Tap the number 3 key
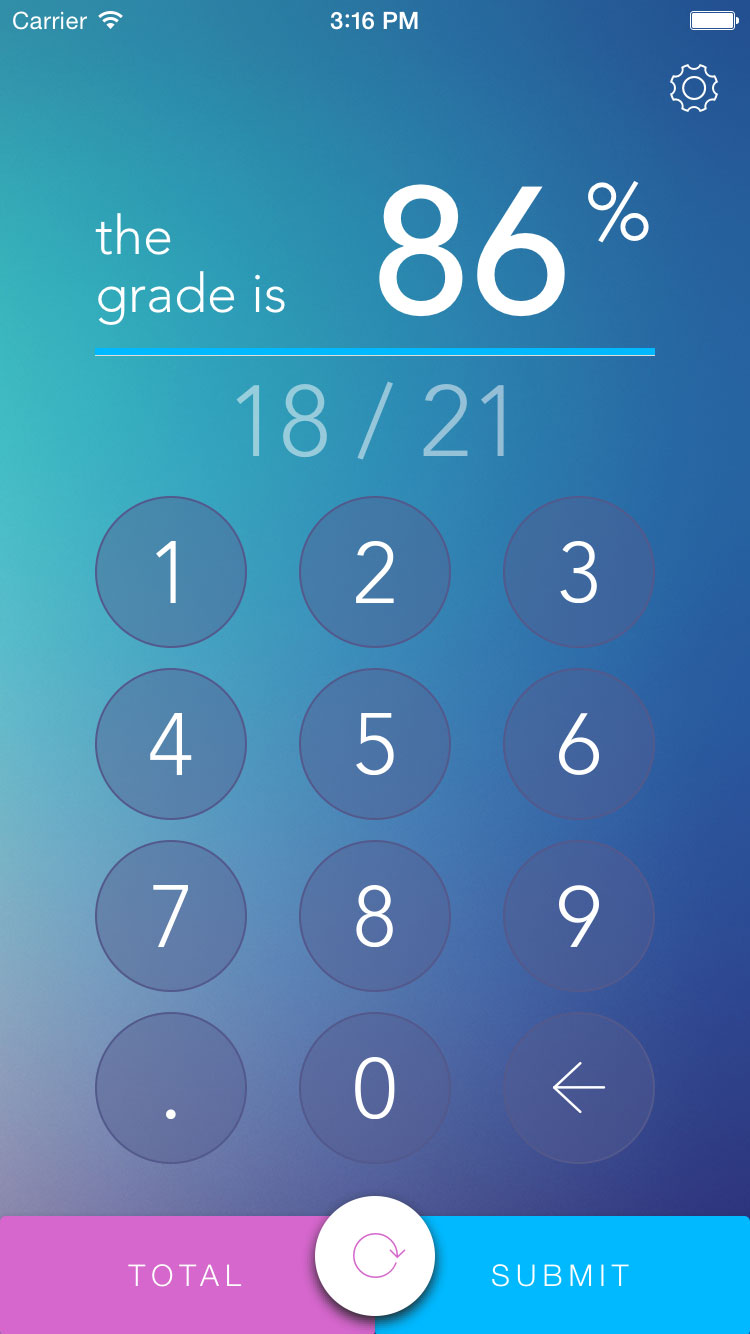Image resolution: width=750 pixels, height=1334 pixels. 579,571
